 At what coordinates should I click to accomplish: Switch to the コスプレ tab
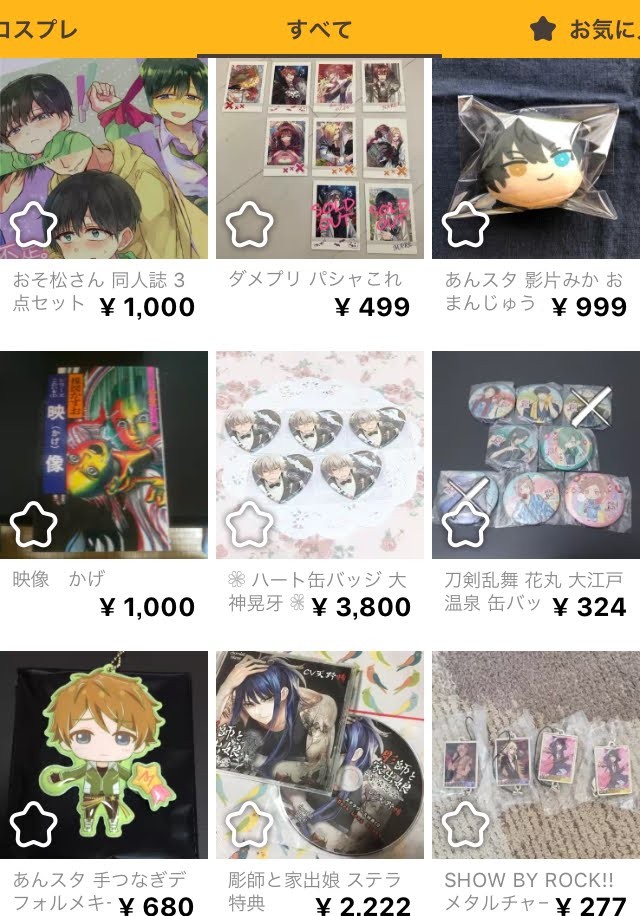pos(40,29)
